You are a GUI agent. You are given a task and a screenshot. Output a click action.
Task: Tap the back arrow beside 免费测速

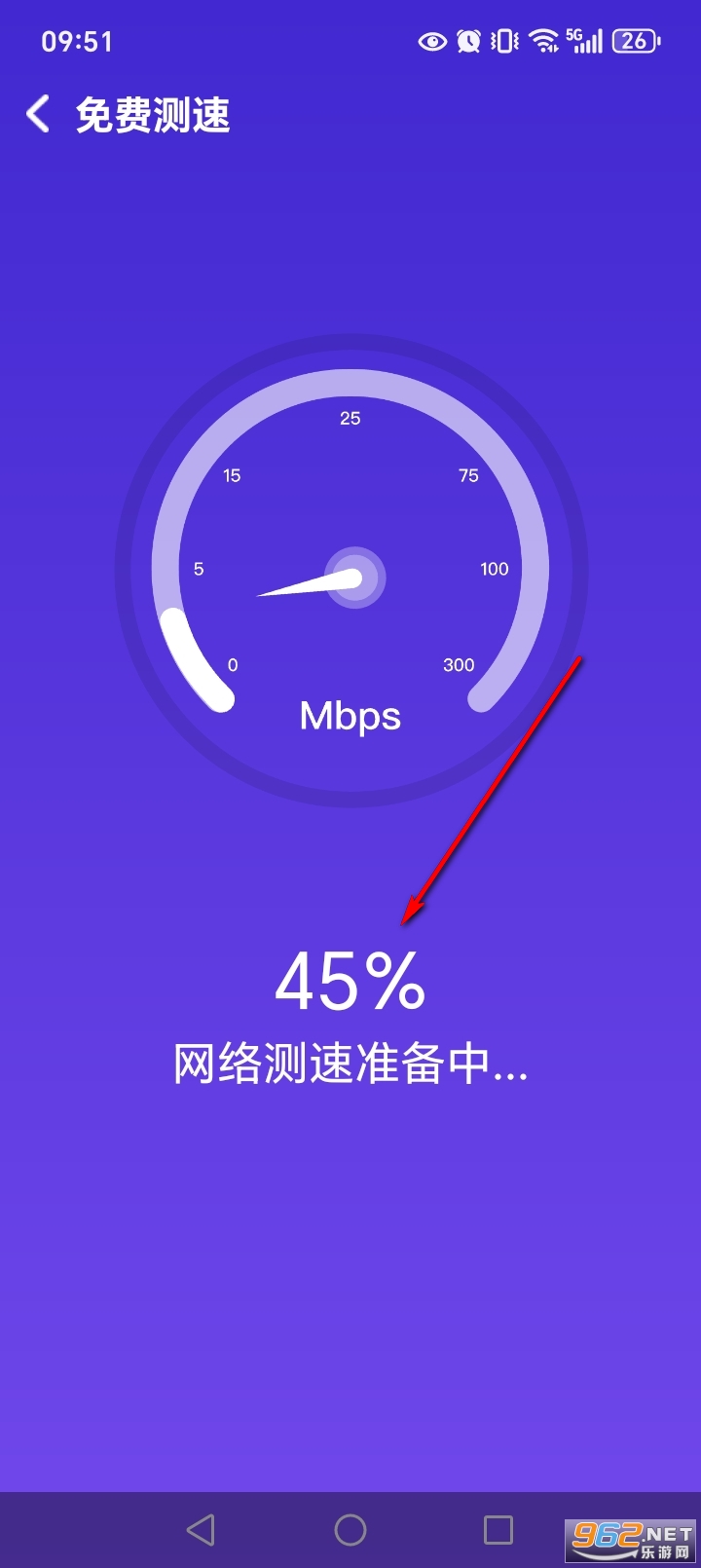[x=37, y=114]
